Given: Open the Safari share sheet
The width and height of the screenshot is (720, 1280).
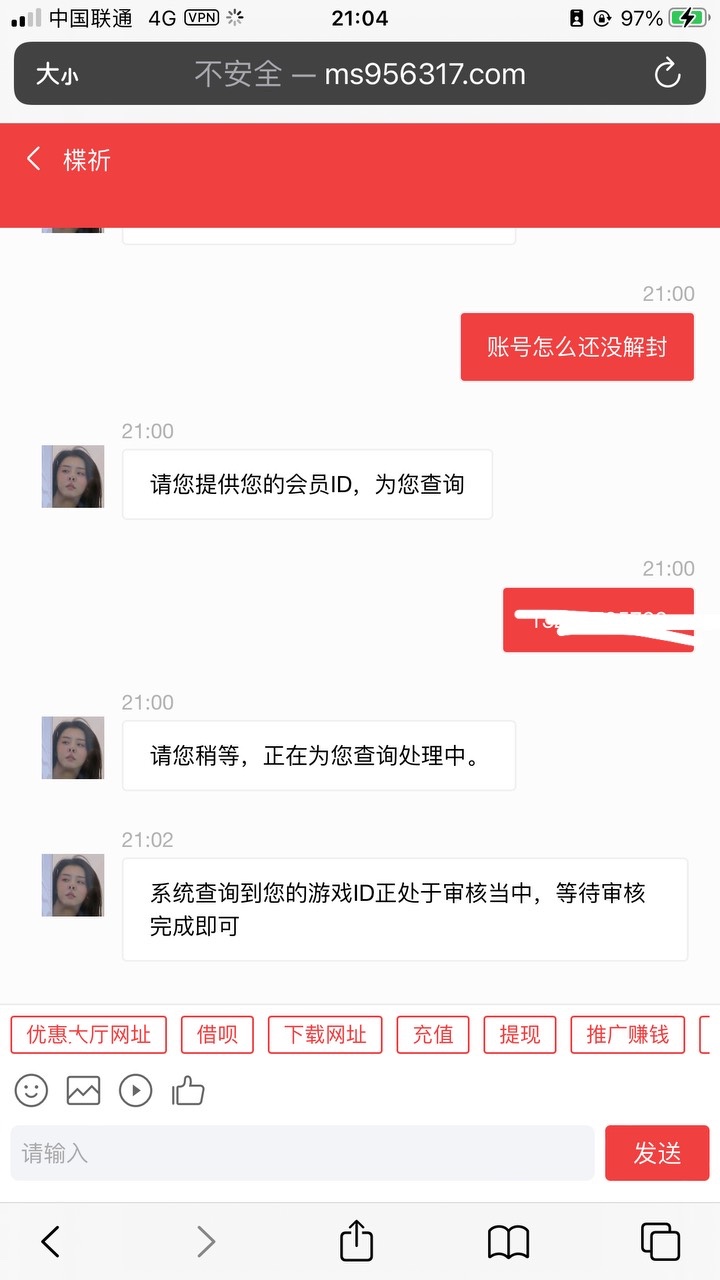Looking at the screenshot, I should 357,1241.
